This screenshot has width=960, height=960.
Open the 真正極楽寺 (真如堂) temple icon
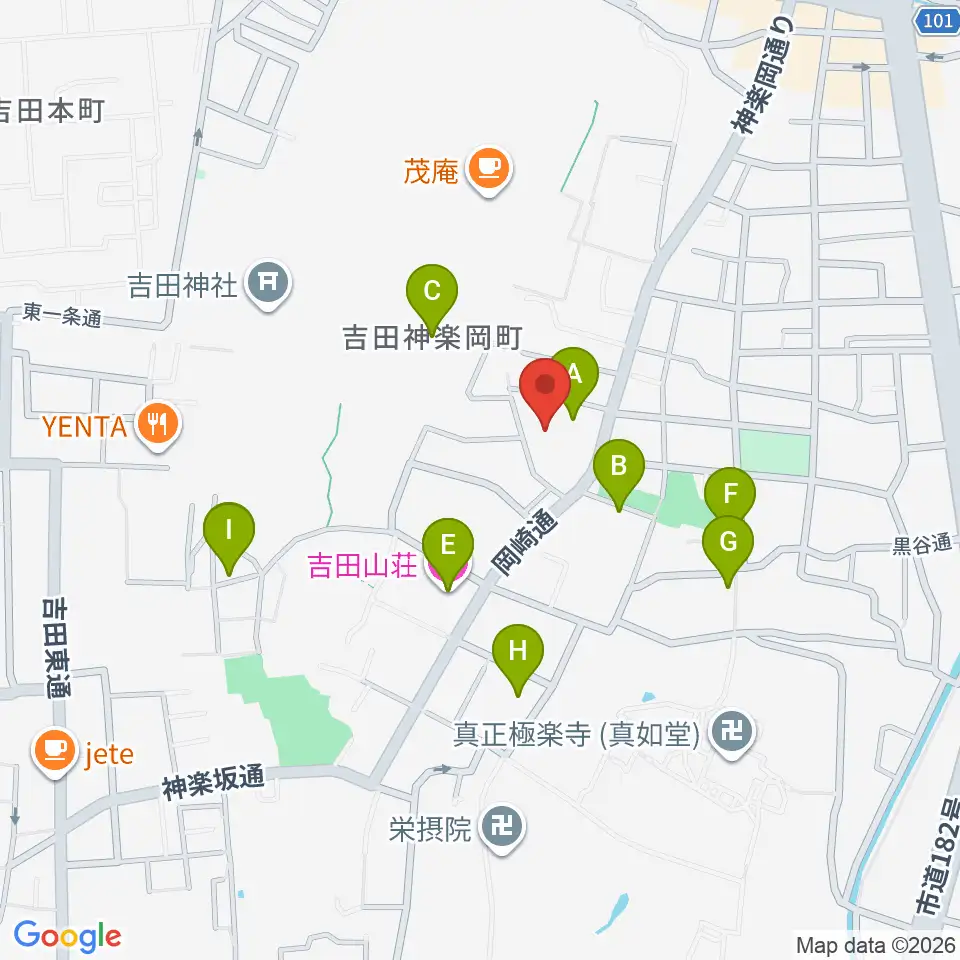pyautogui.click(x=732, y=733)
